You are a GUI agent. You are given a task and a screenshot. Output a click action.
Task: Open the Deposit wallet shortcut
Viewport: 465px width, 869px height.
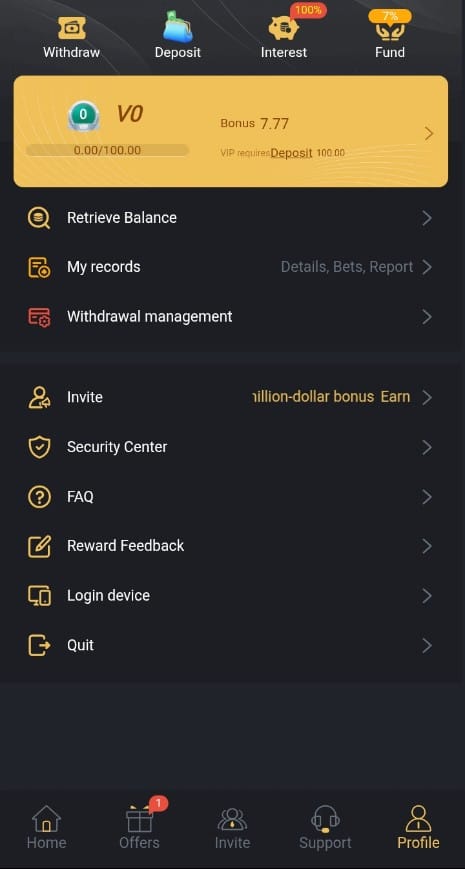[x=177, y=35]
